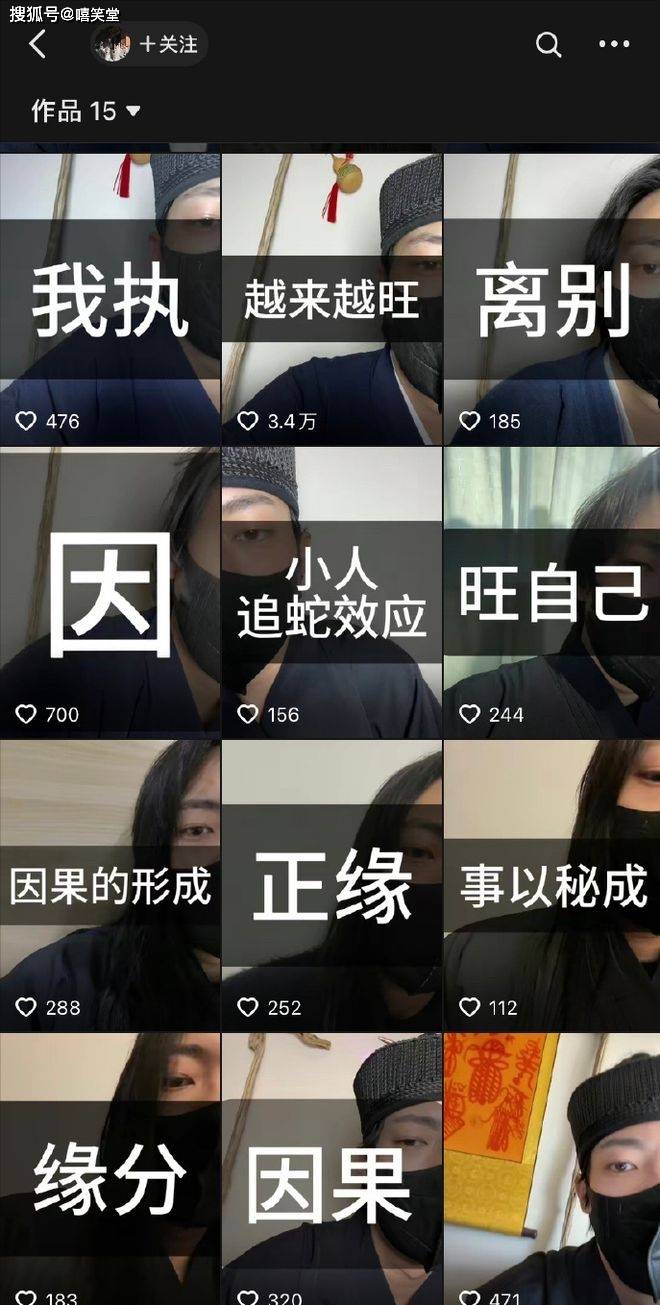The width and height of the screenshot is (660, 1305).
Task: Follow this account via 关注 button
Action: 168,45
